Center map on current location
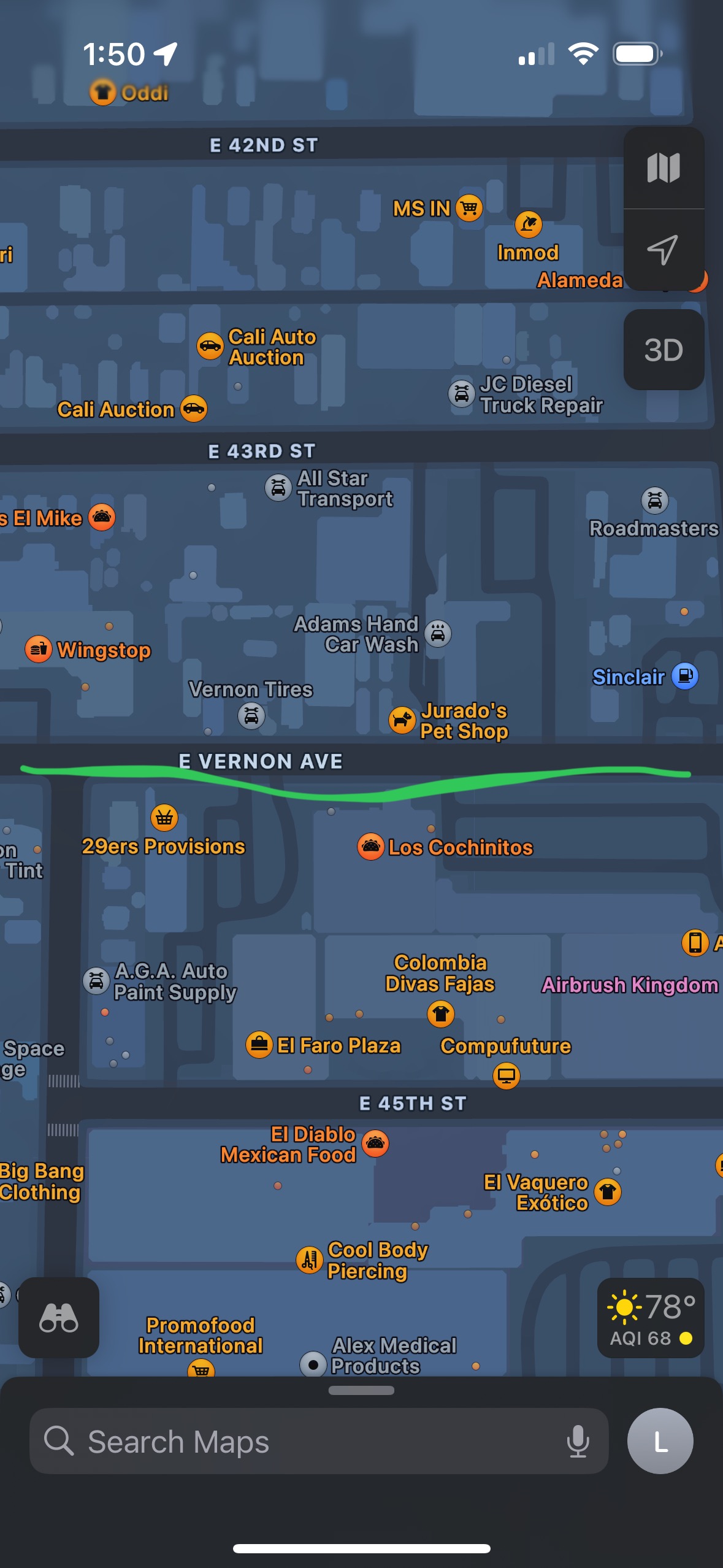723x1568 pixels. [664, 250]
